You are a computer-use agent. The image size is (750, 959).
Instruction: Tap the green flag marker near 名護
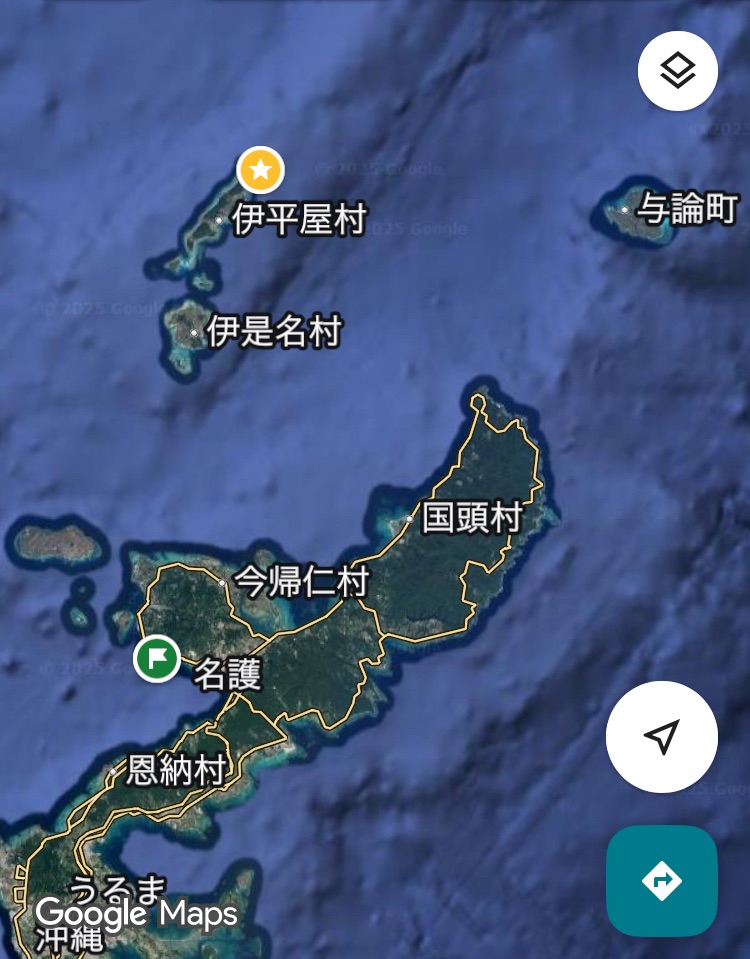point(157,658)
